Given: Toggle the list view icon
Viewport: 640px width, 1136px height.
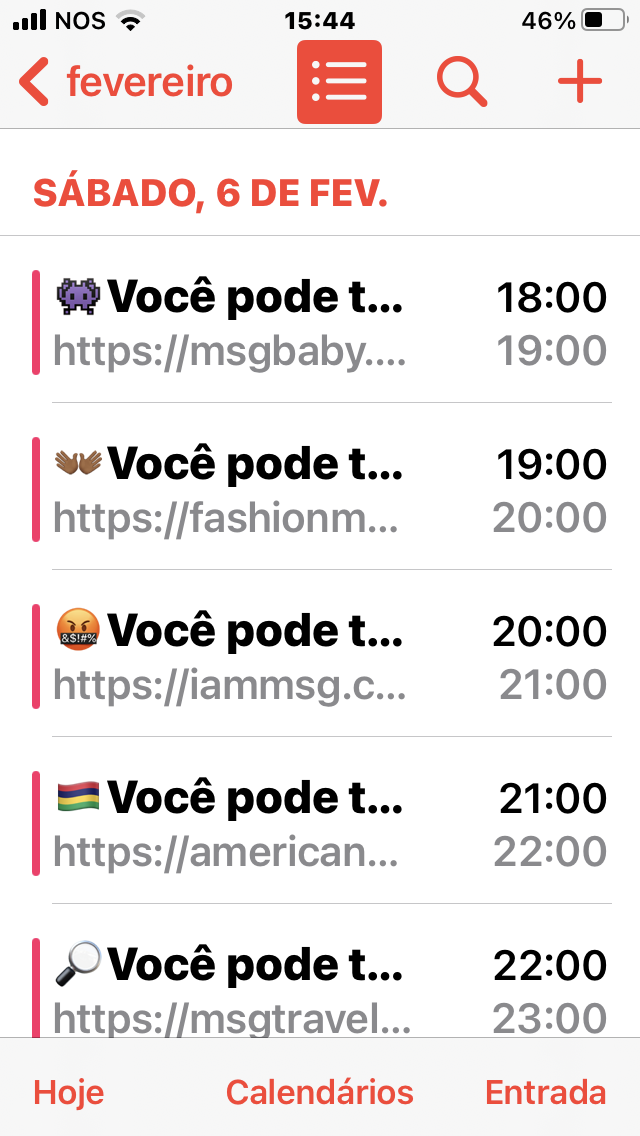Looking at the screenshot, I should tap(339, 82).
